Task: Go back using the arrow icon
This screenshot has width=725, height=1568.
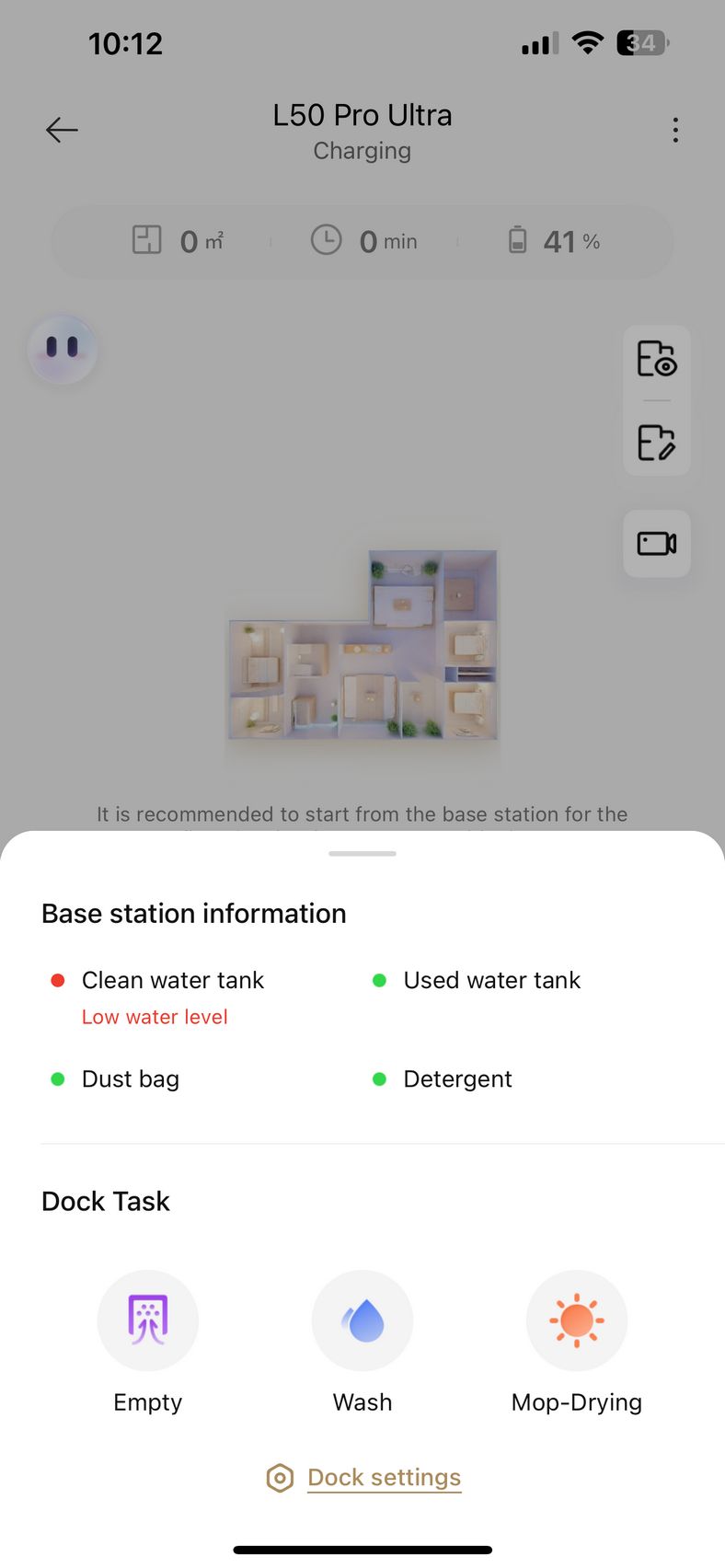Action: (62, 130)
